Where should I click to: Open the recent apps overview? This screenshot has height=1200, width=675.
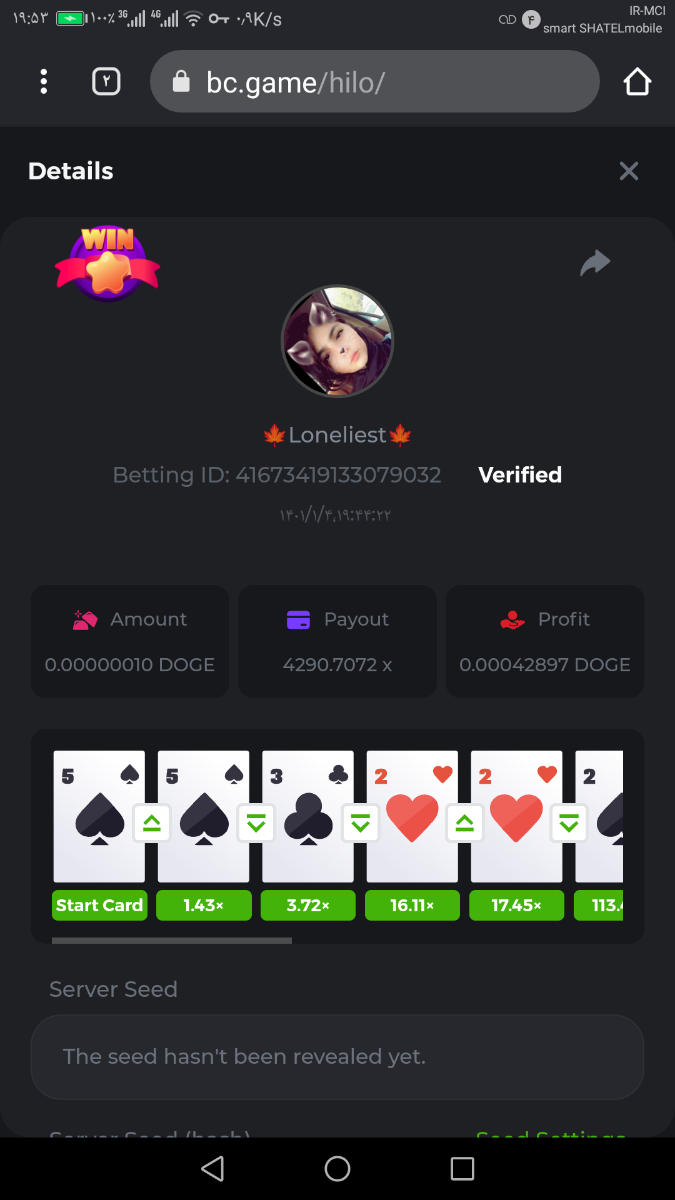(x=462, y=1168)
